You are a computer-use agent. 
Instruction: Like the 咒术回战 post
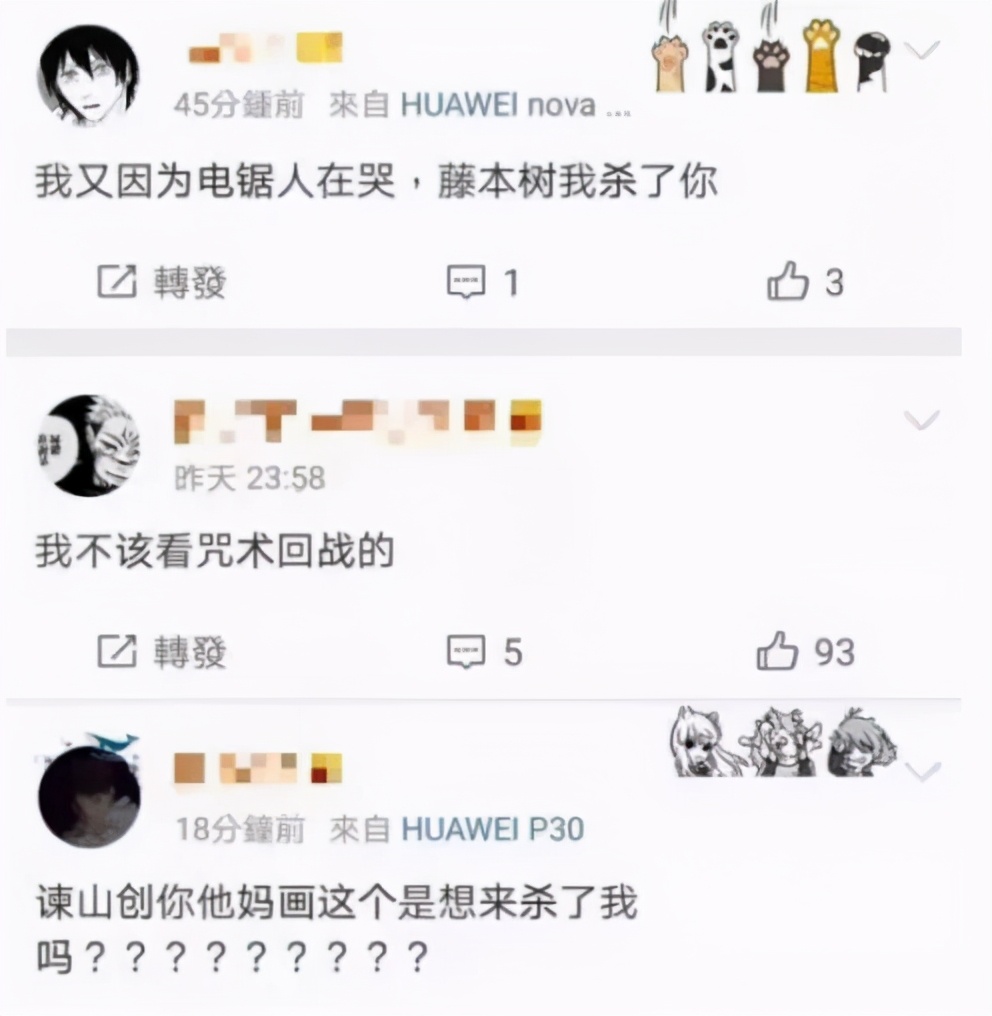[x=805, y=653]
